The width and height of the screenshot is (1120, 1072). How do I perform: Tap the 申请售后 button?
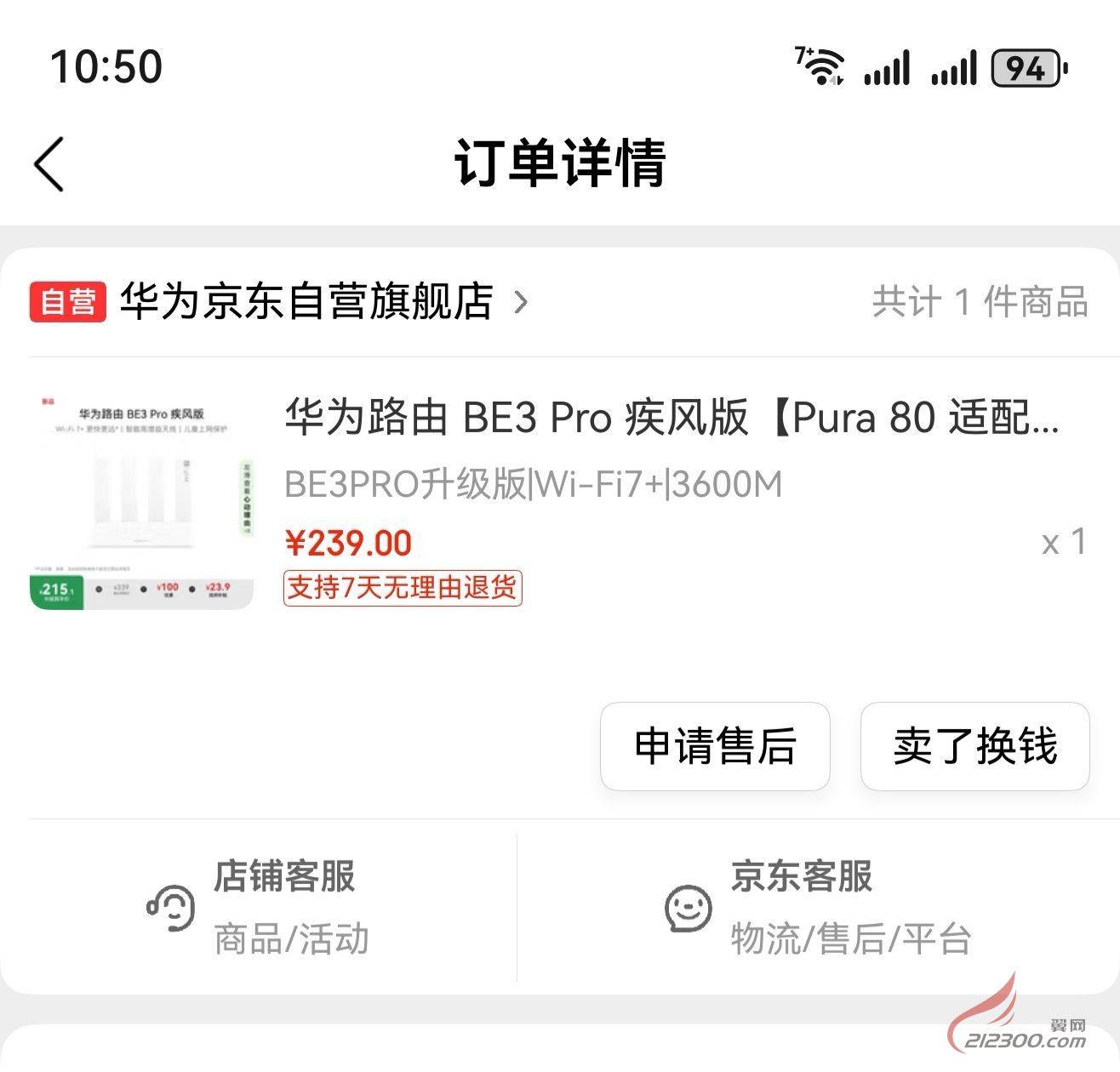(x=715, y=746)
